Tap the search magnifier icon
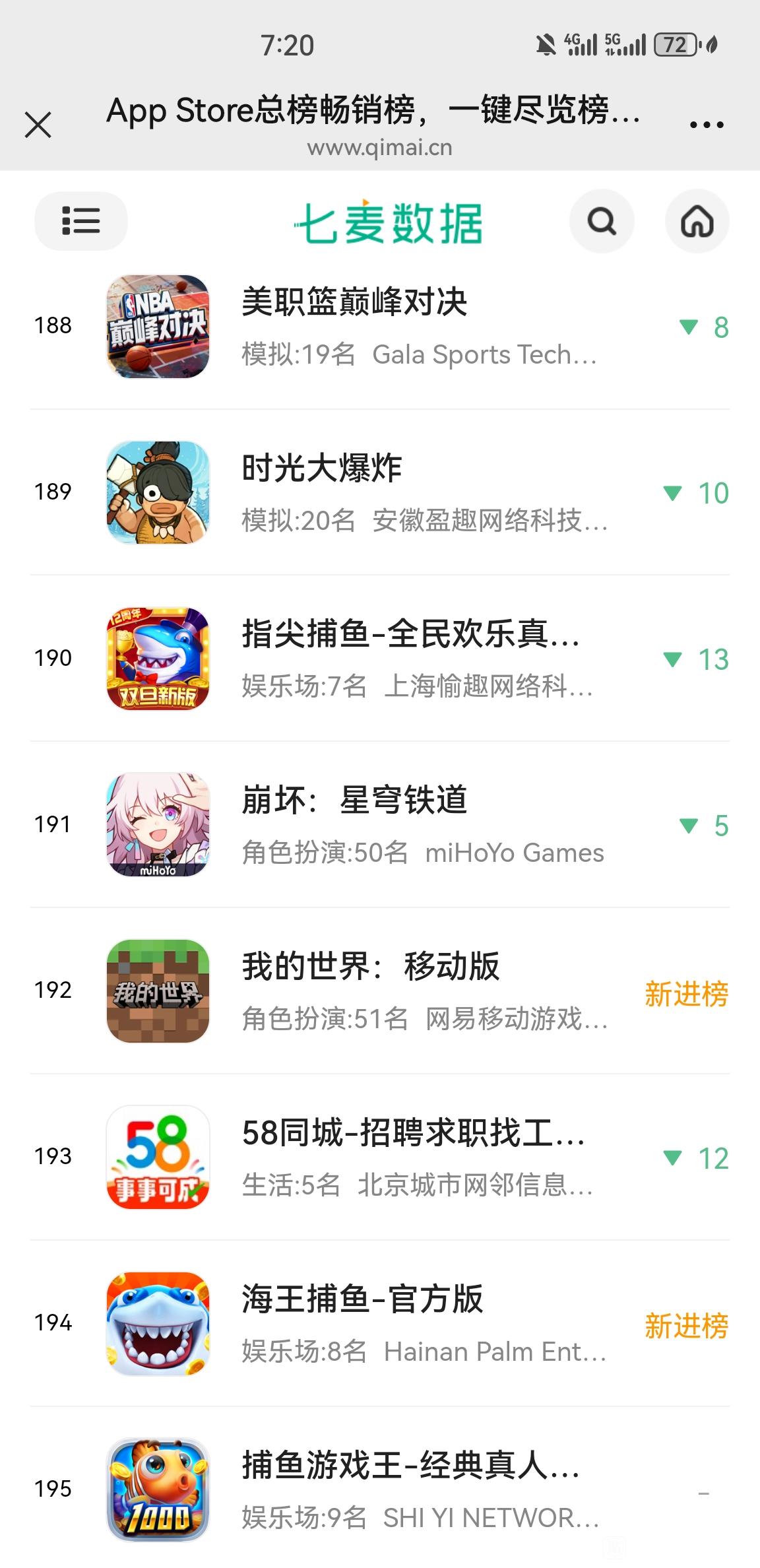 [x=602, y=222]
